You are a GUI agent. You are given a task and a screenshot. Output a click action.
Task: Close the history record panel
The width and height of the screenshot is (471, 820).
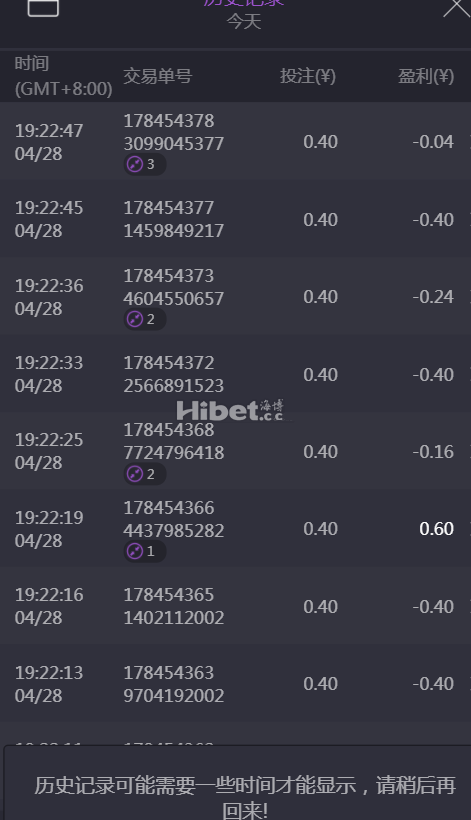coord(456,7)
